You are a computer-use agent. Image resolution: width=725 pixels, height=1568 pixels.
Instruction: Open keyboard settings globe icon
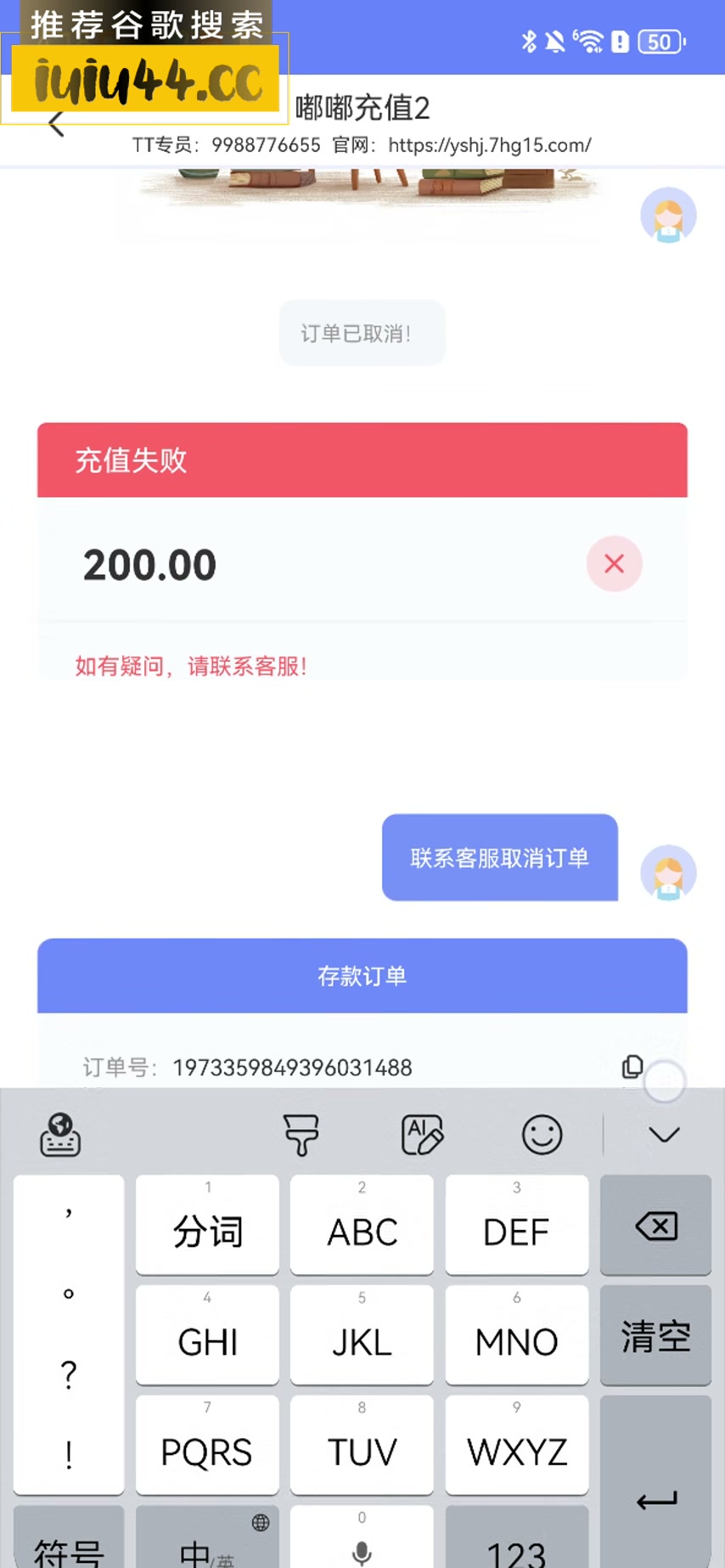tap(60, 1135)
